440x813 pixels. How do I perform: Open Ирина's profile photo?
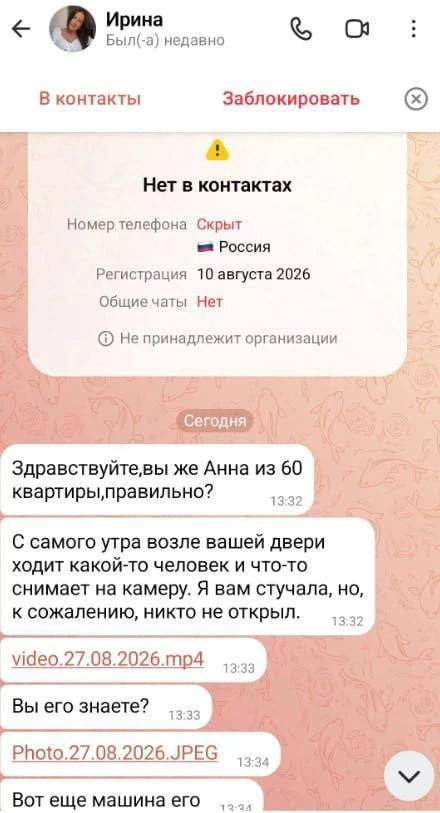point(73,29)
